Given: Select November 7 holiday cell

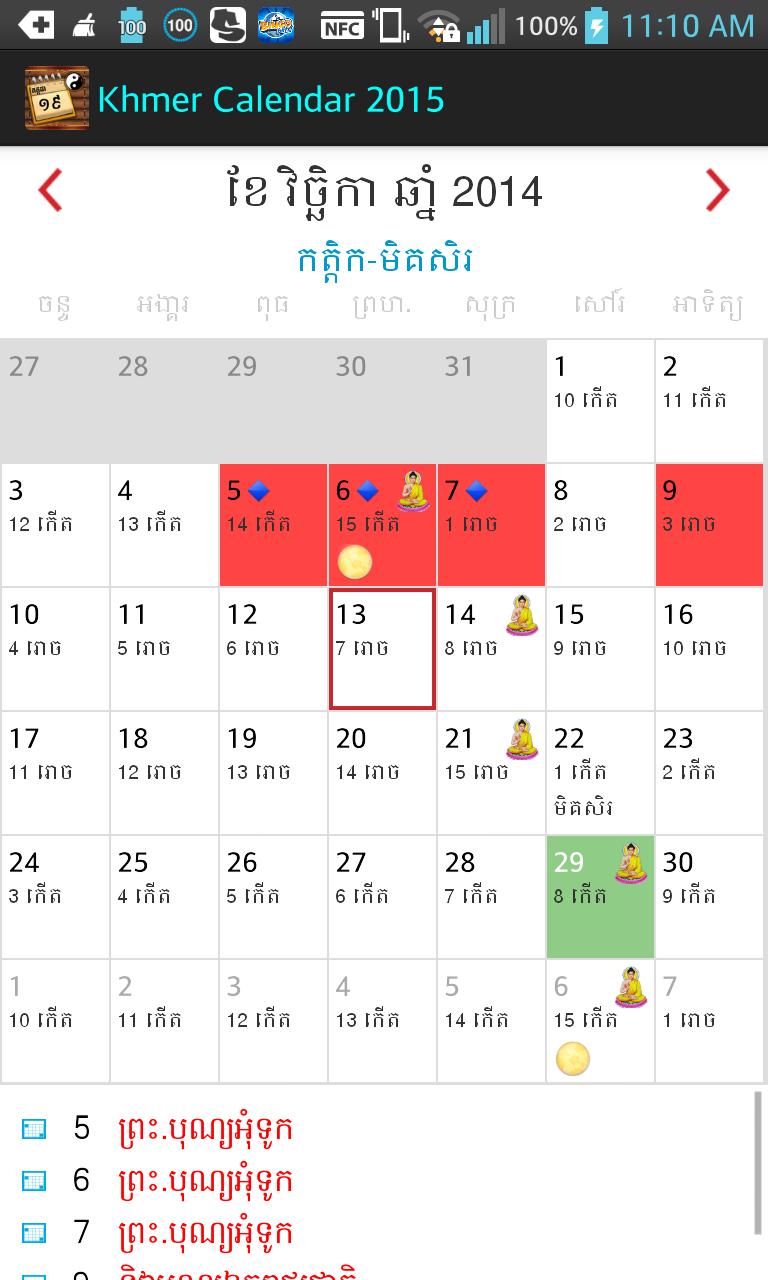Looking at the screenshot, I should [491, 524].
